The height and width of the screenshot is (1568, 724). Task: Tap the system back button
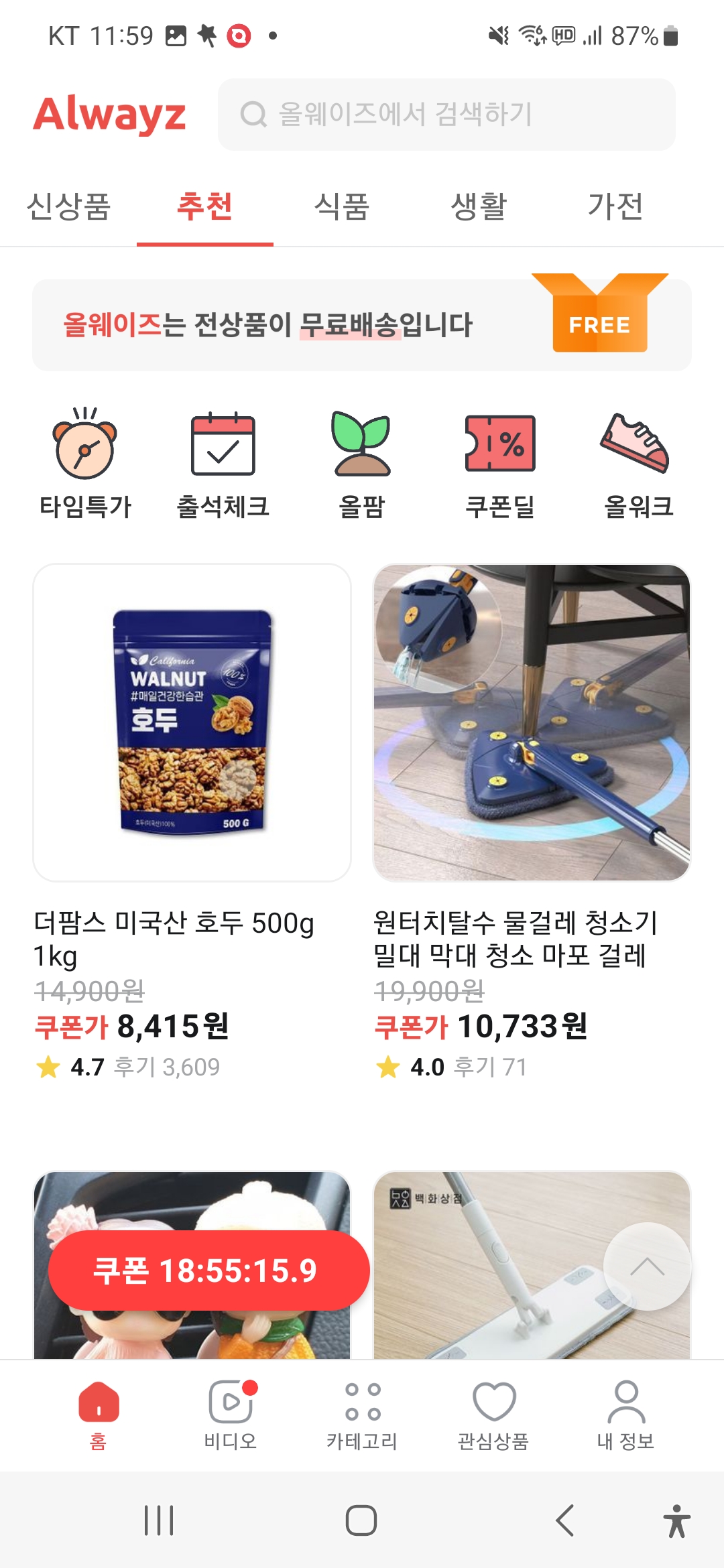tap(564, 1520)
